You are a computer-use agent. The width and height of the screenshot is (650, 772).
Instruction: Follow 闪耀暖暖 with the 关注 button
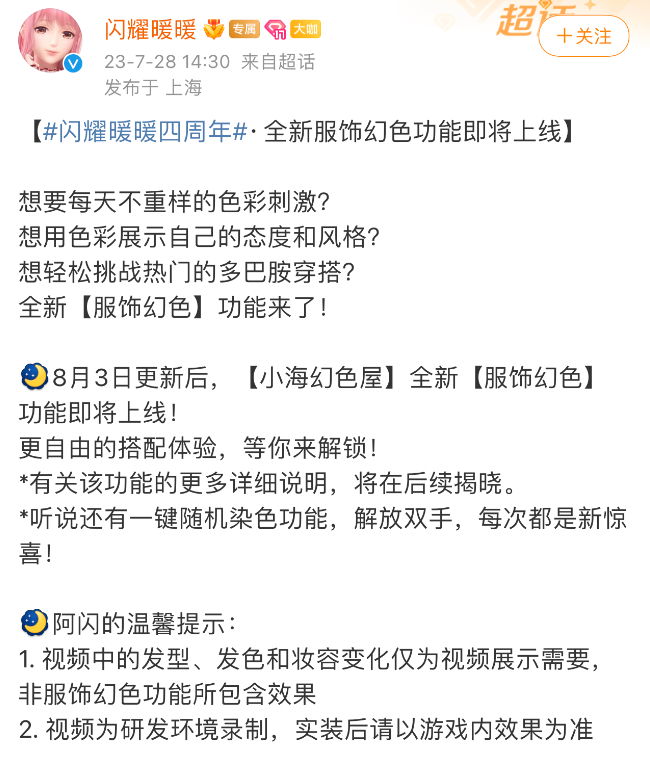(x=584, y=36)
